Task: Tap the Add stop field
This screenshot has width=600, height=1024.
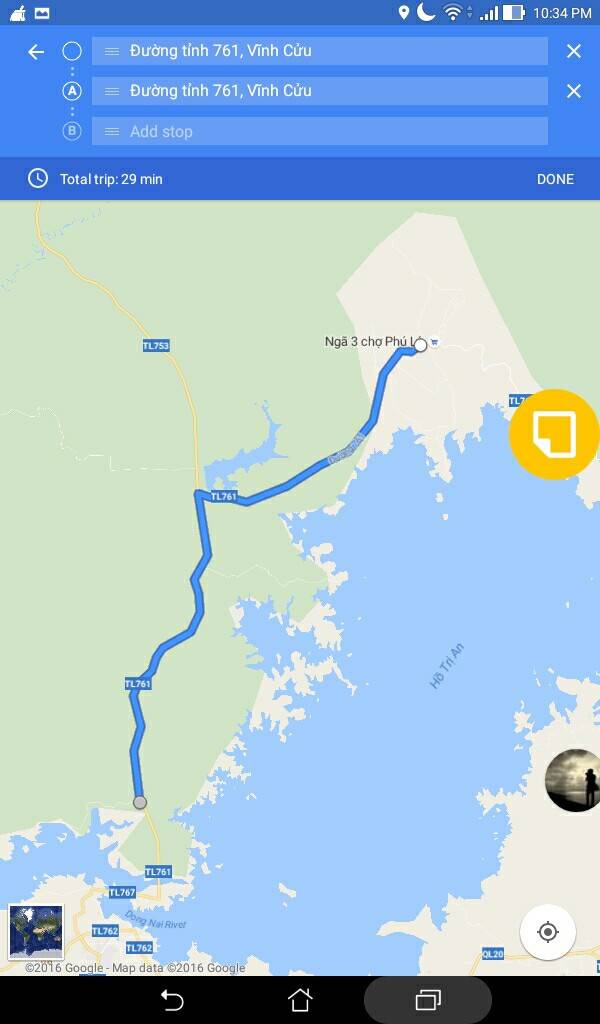Action: point(320,131)
